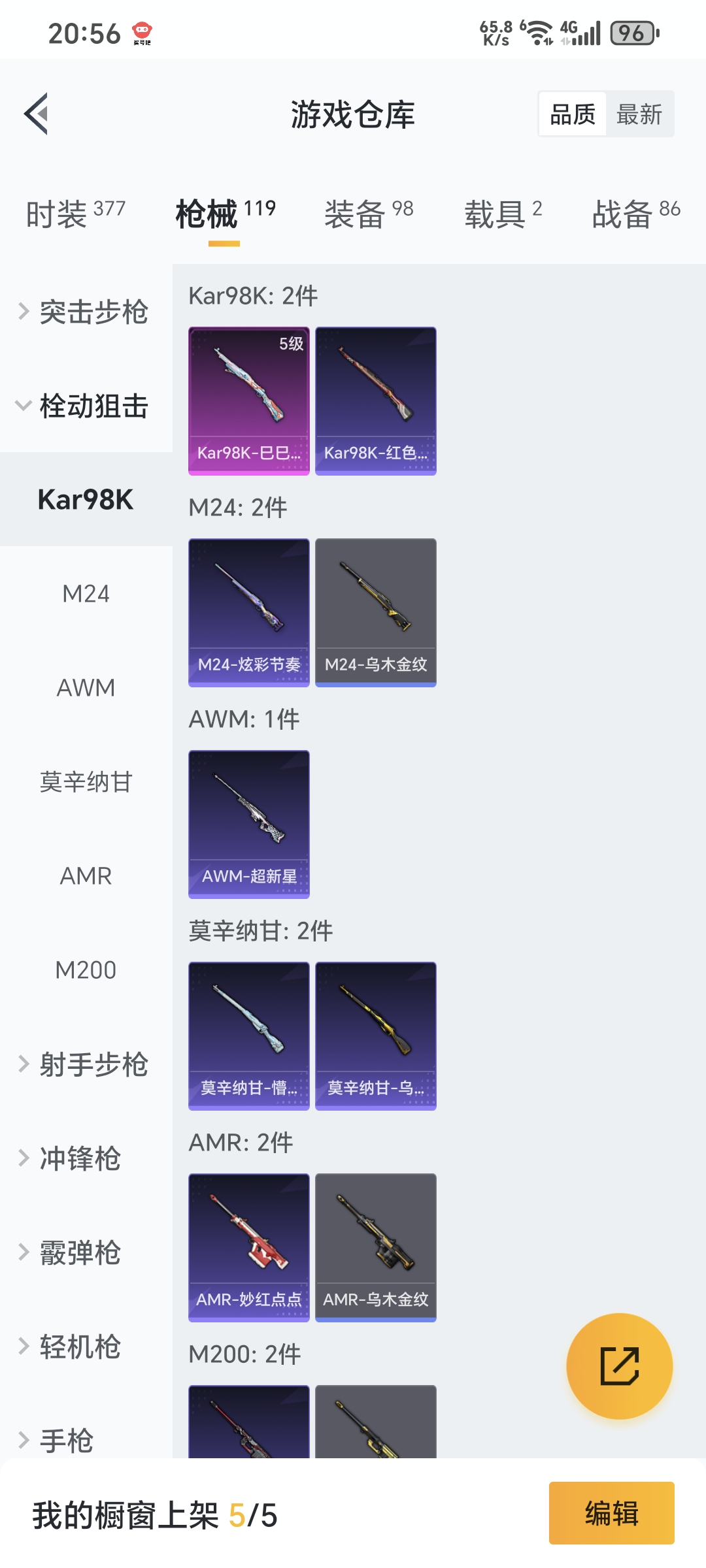The width and height of the screenshot is (706, 1568).
Task: Go back using the top-left arrow
Action: click(37, 114)
